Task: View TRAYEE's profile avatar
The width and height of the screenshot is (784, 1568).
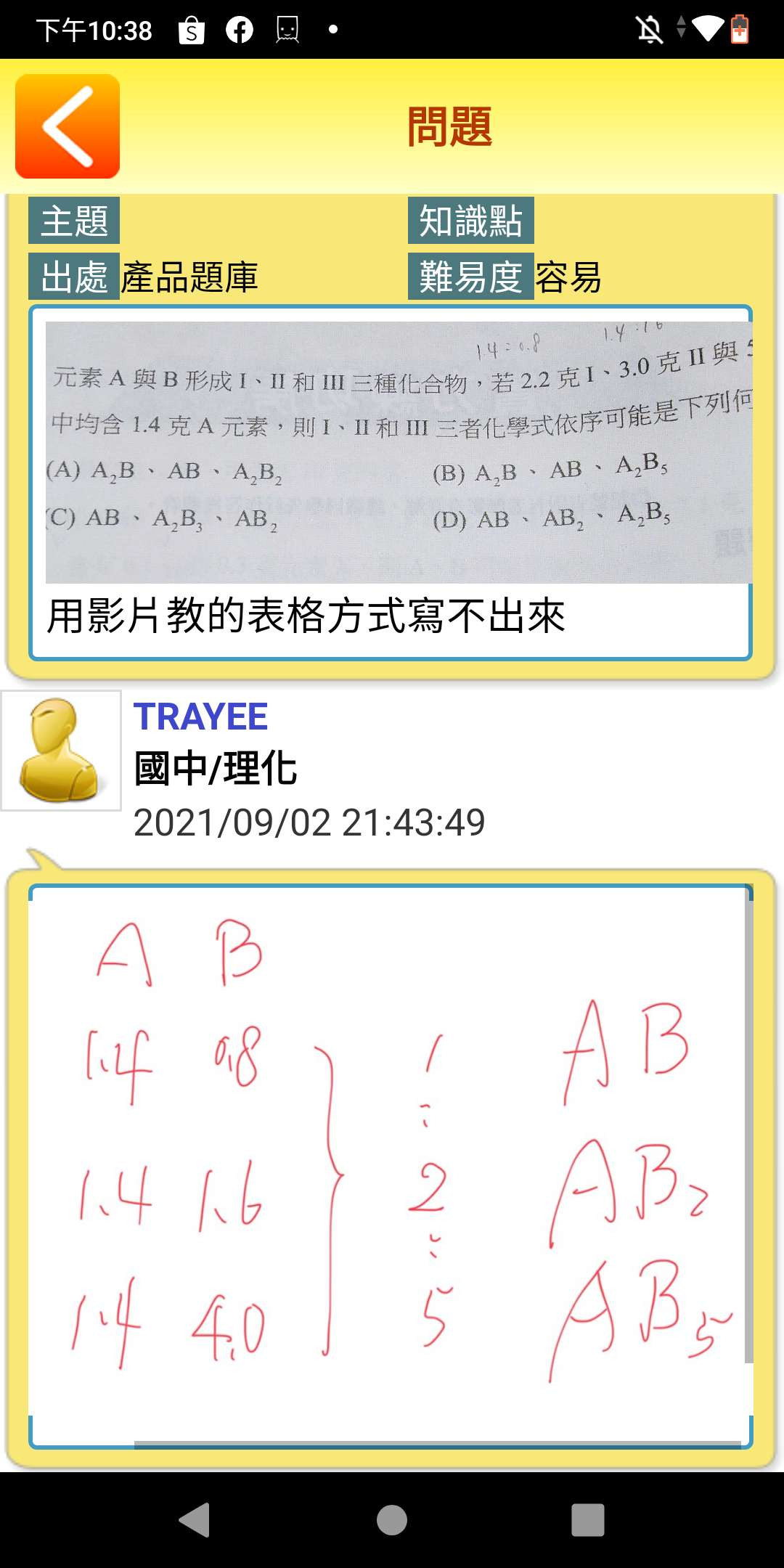Action: (x=61, y=750)
